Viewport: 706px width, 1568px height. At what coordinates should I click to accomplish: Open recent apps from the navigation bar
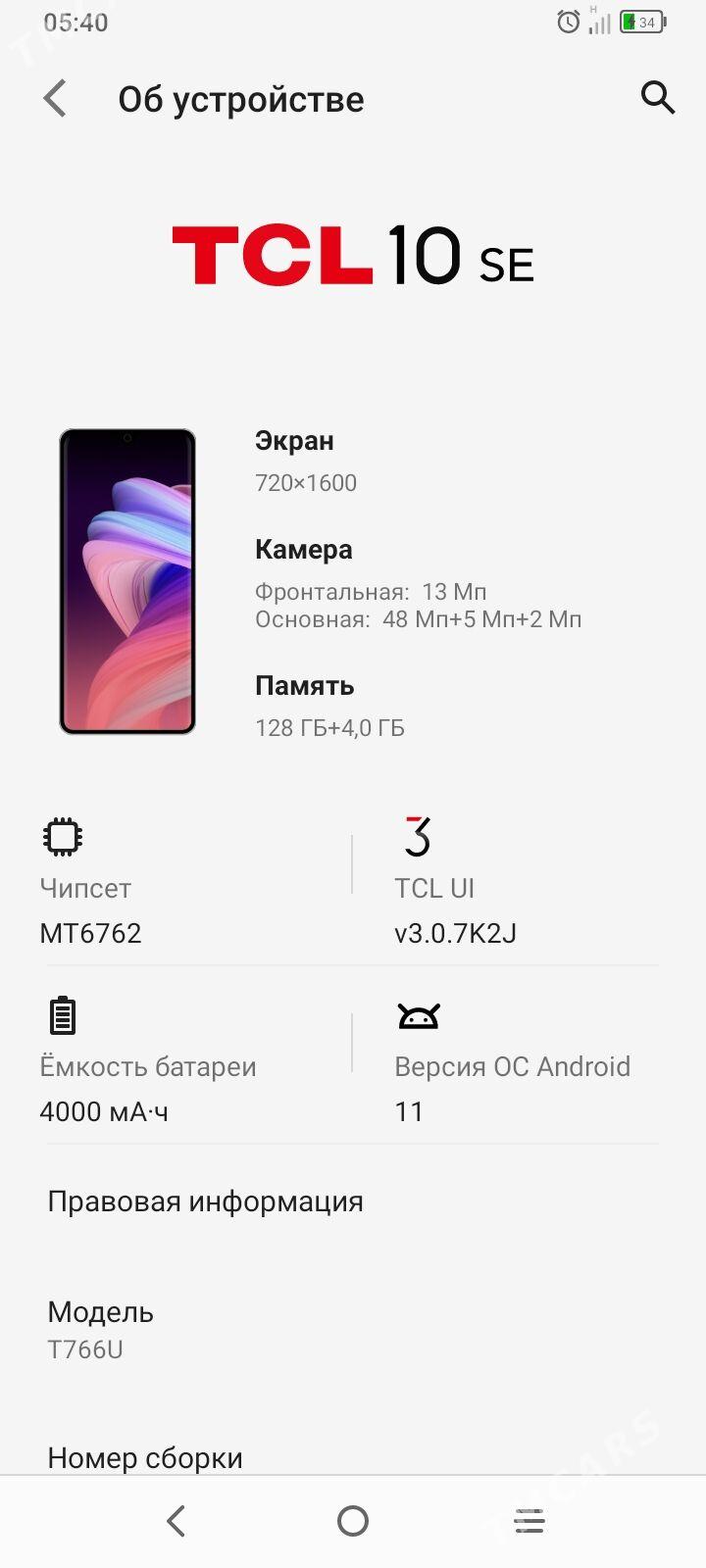(529, 1521)
